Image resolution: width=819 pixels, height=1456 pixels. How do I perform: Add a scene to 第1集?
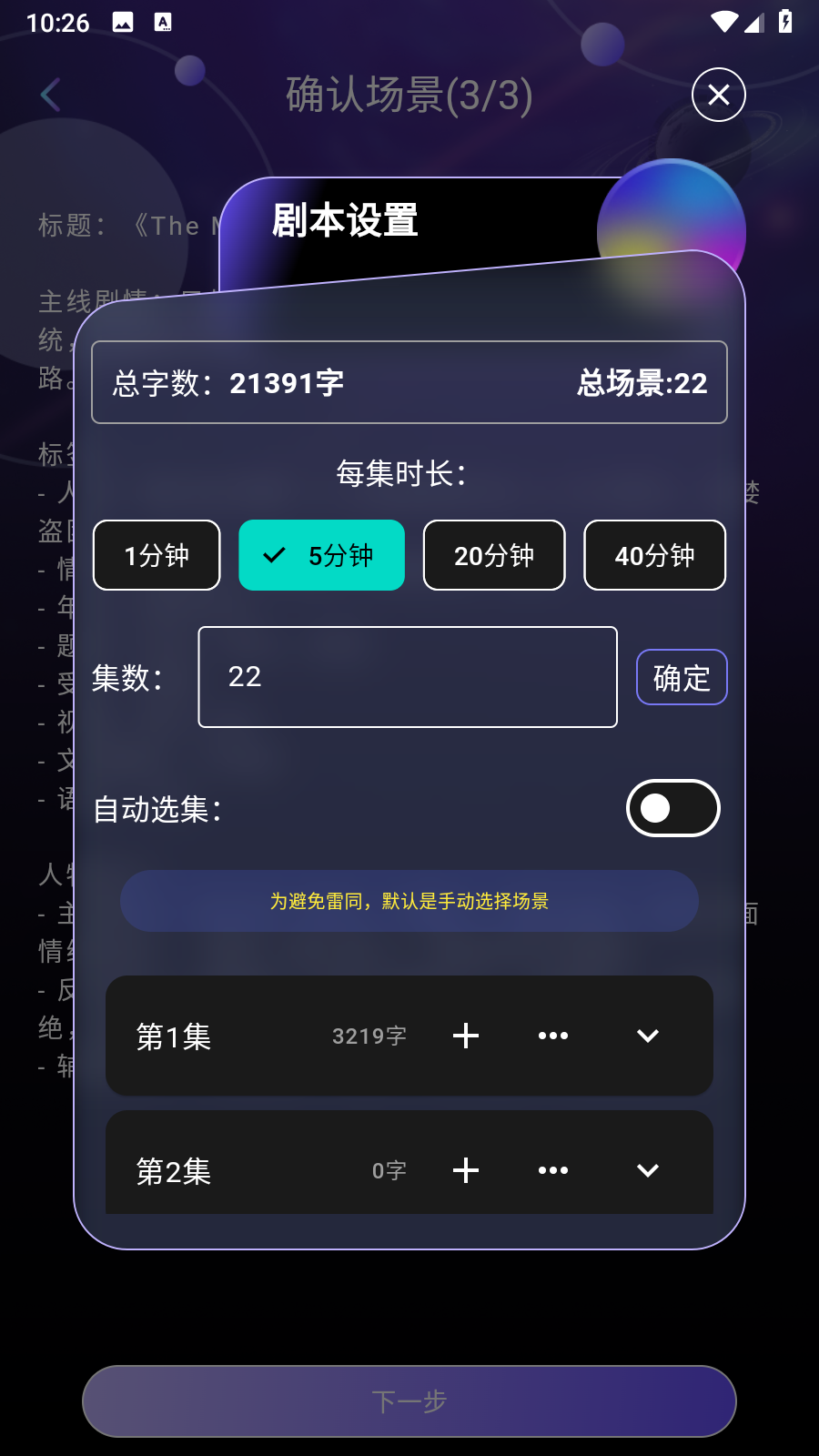465,1036
